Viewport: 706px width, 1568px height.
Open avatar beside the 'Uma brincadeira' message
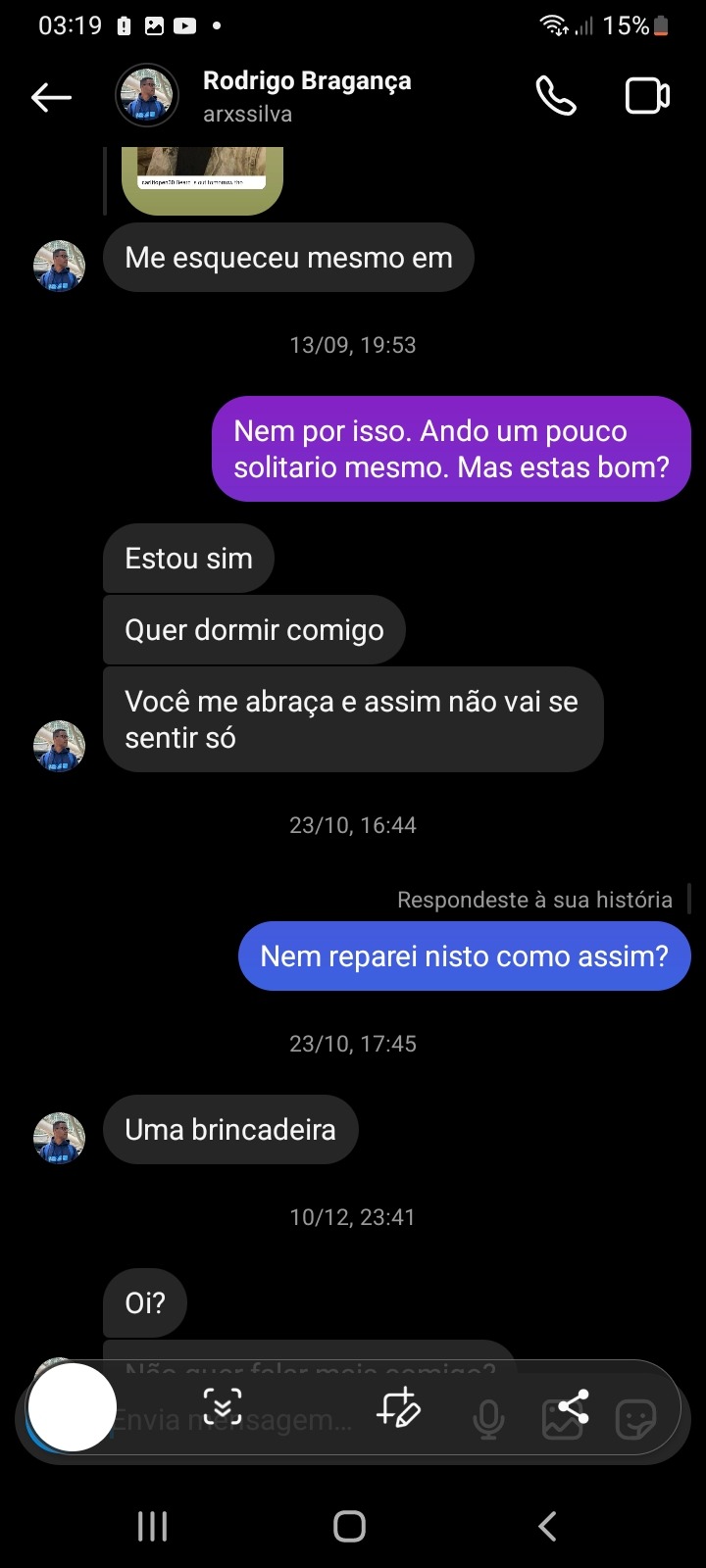pos(59,1138)
